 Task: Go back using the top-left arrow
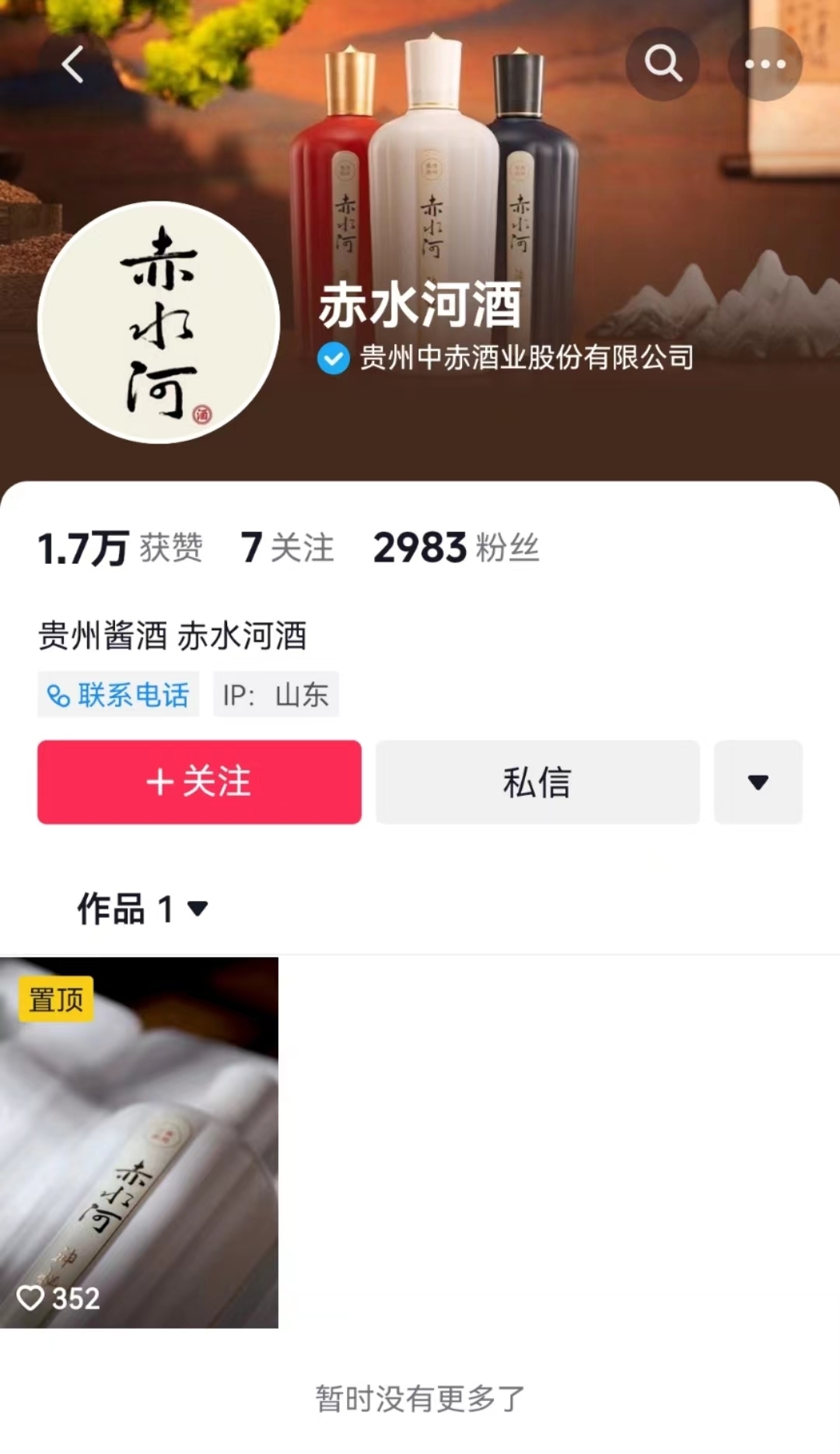click(x=73, y=64)
